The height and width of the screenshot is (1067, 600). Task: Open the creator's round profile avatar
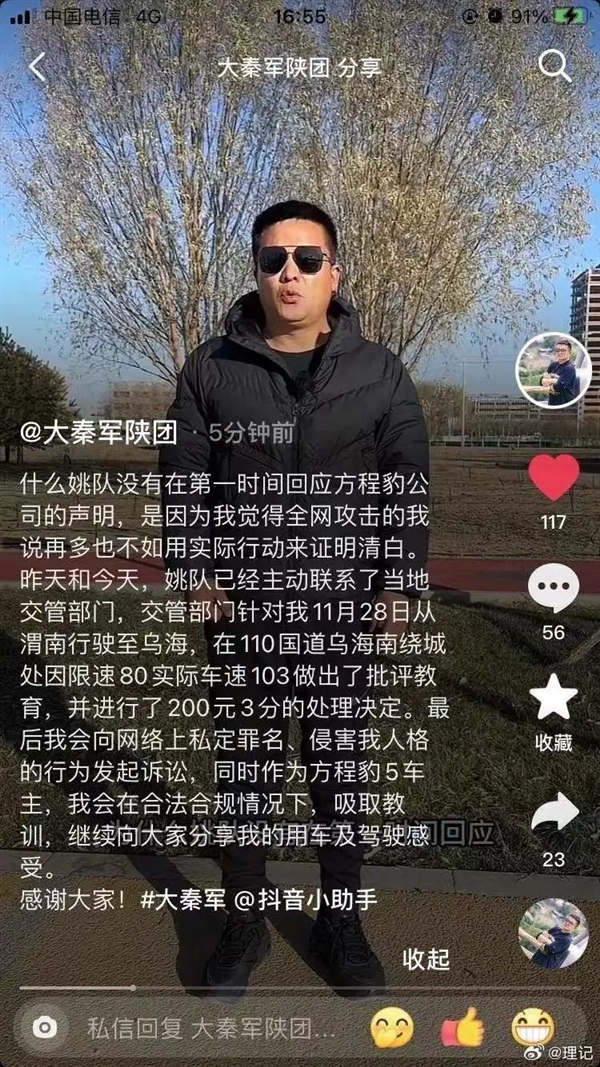[x=553, y=370]
